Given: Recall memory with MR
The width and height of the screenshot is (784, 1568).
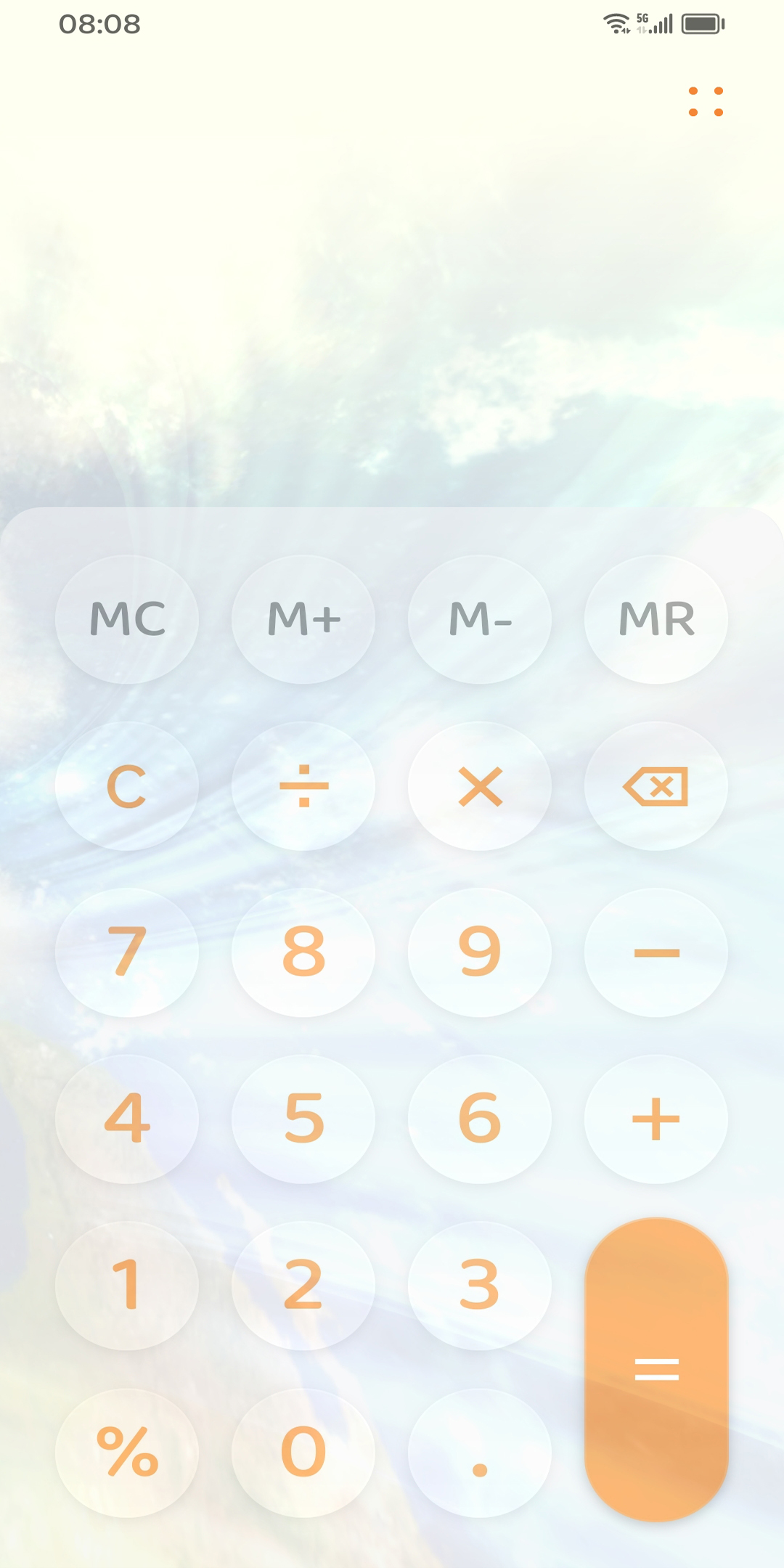Looking at the screenshot, I should (656, 619).
